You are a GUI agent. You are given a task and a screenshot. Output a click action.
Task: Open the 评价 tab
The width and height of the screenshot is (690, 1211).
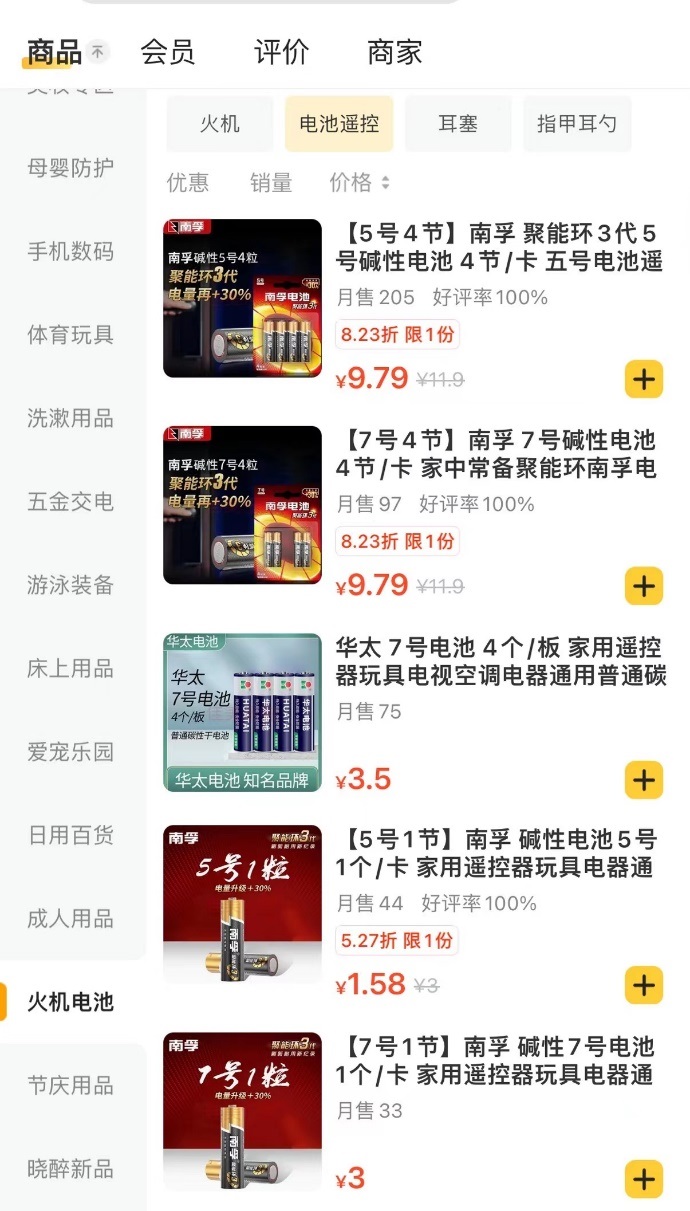[281, 52]
